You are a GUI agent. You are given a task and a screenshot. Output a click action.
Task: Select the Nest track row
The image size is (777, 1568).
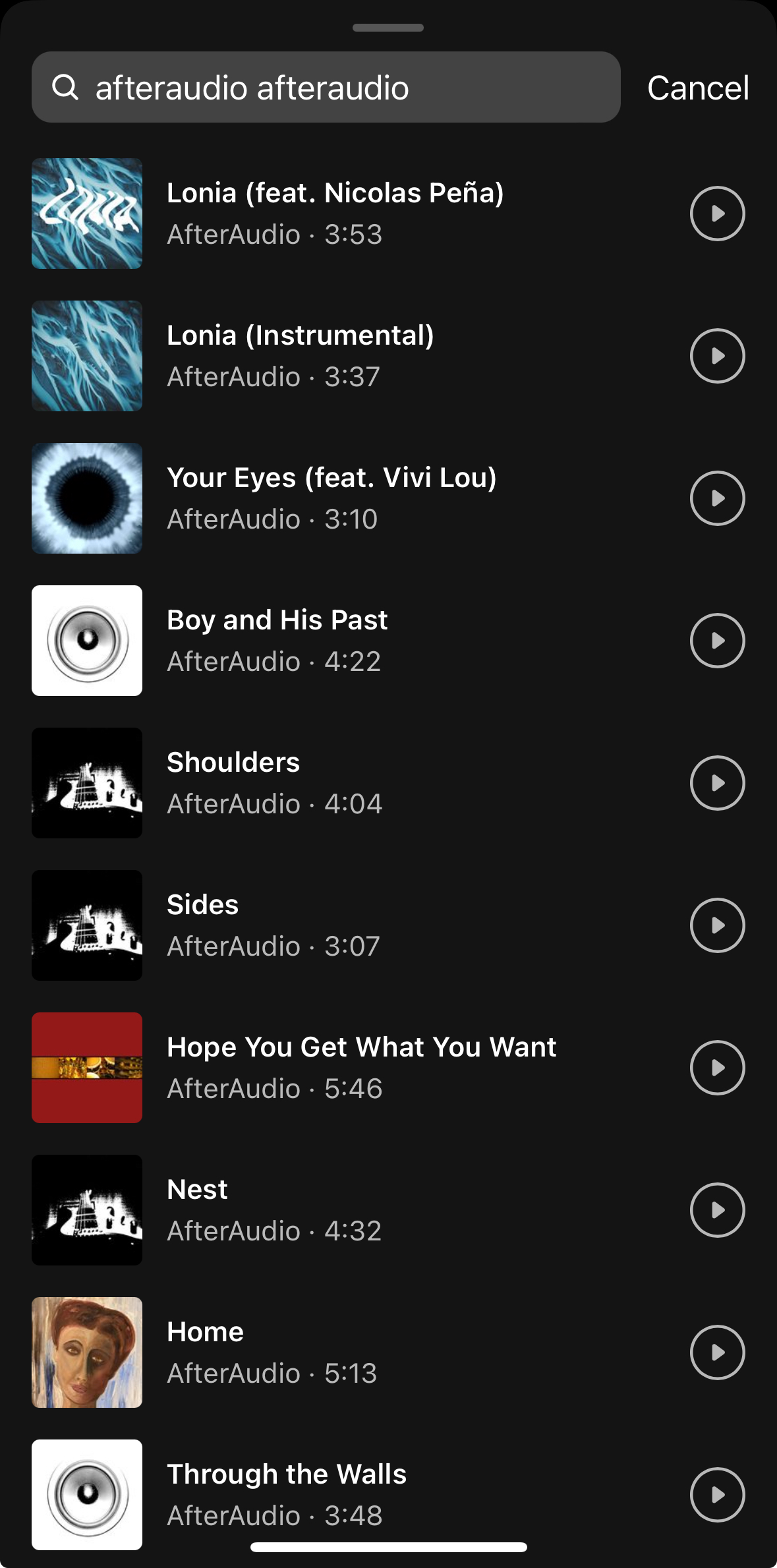coord(274,1210)
